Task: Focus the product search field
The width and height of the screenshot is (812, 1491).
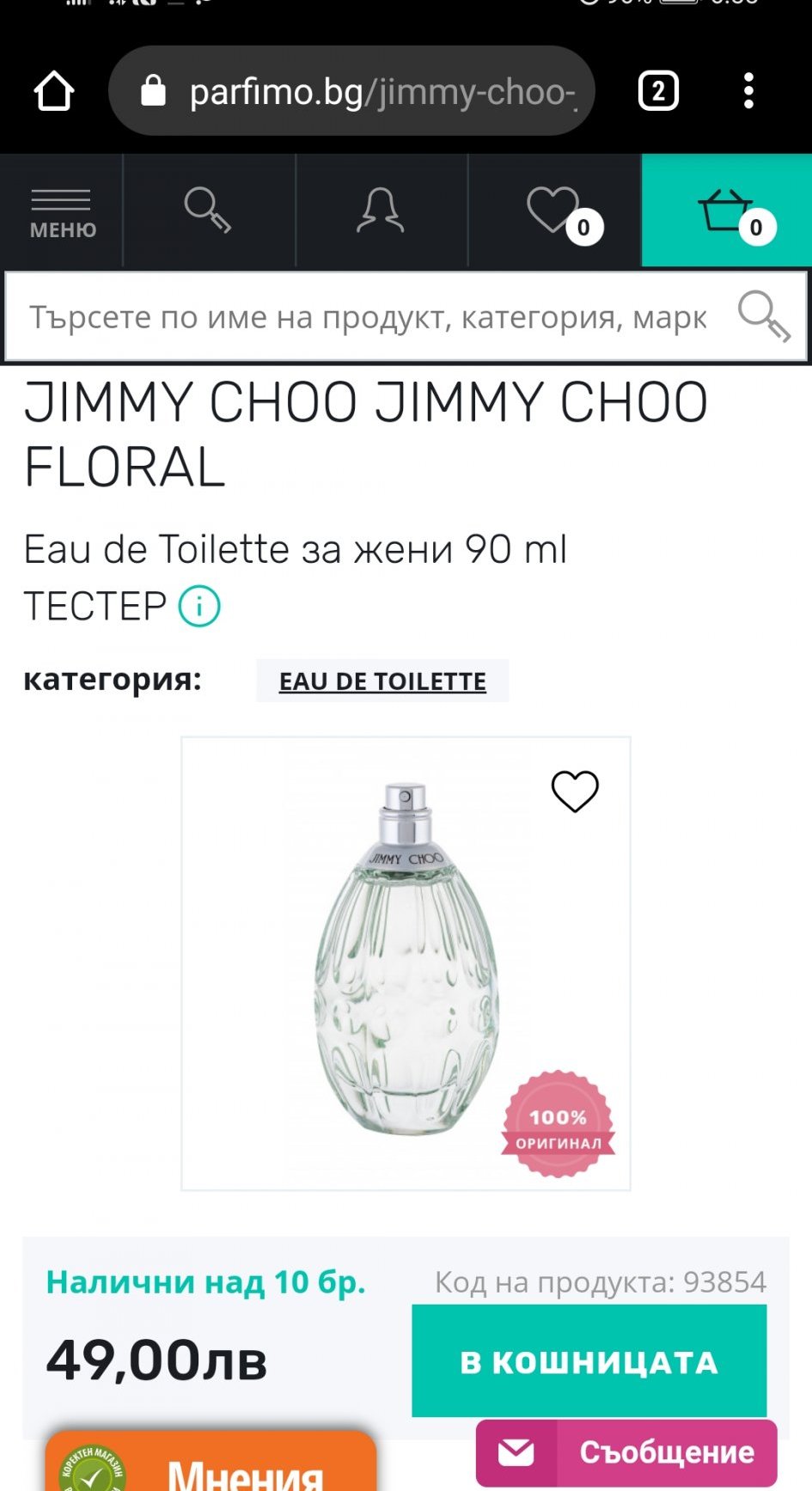Action: (x=368, y=317)
